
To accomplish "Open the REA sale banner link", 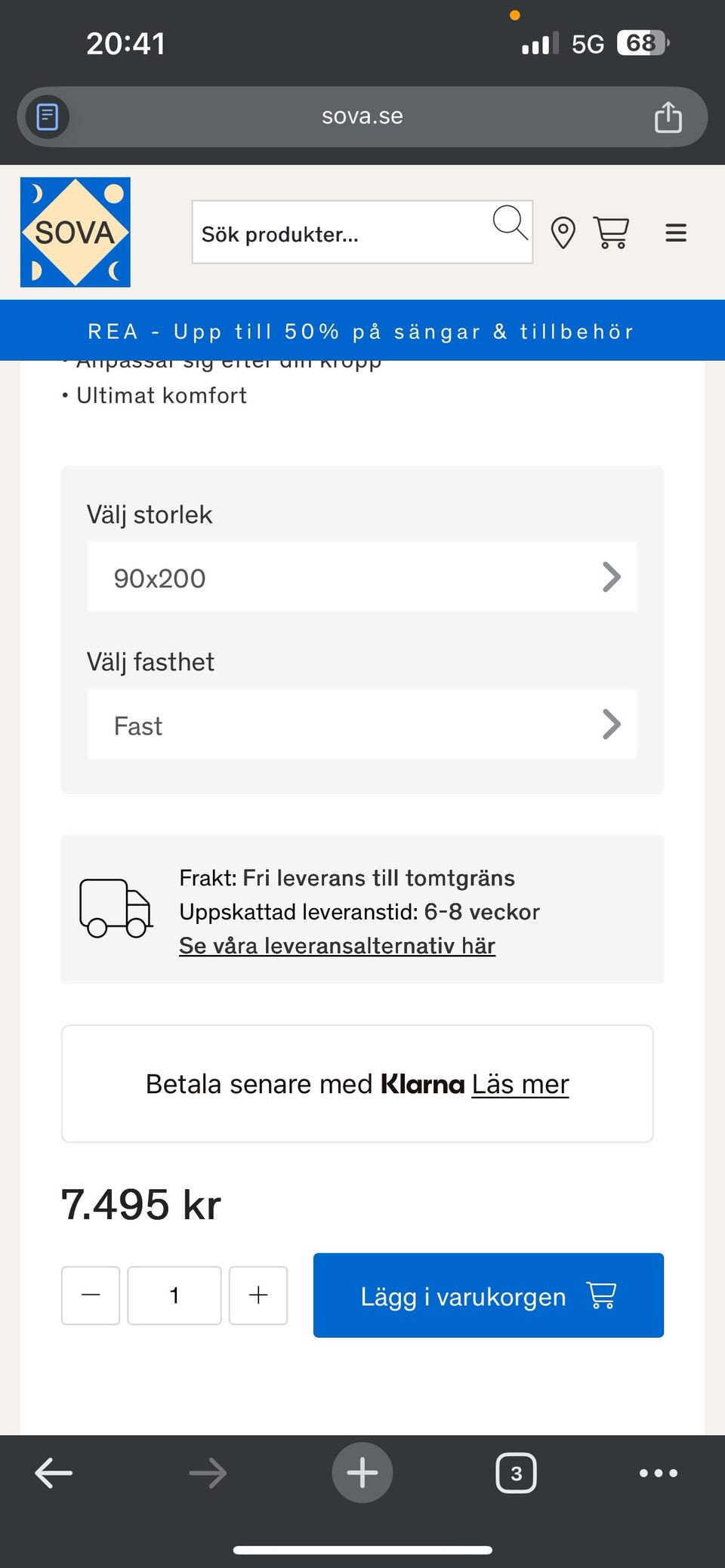I will click(362, 331).
